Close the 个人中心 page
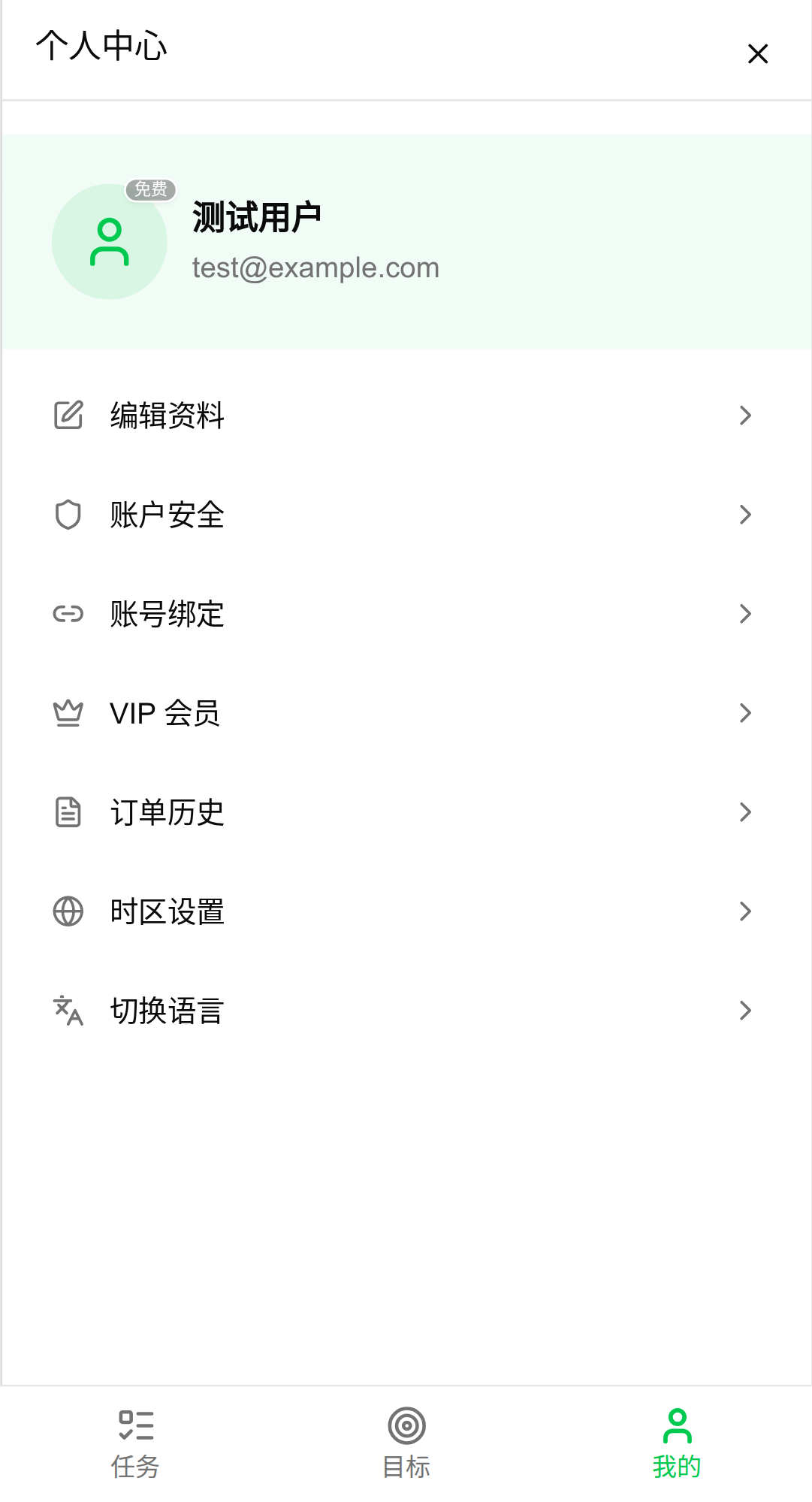The width and height of the screenshot is (812, 1502). pyautogui.click(x=758, y=53)
